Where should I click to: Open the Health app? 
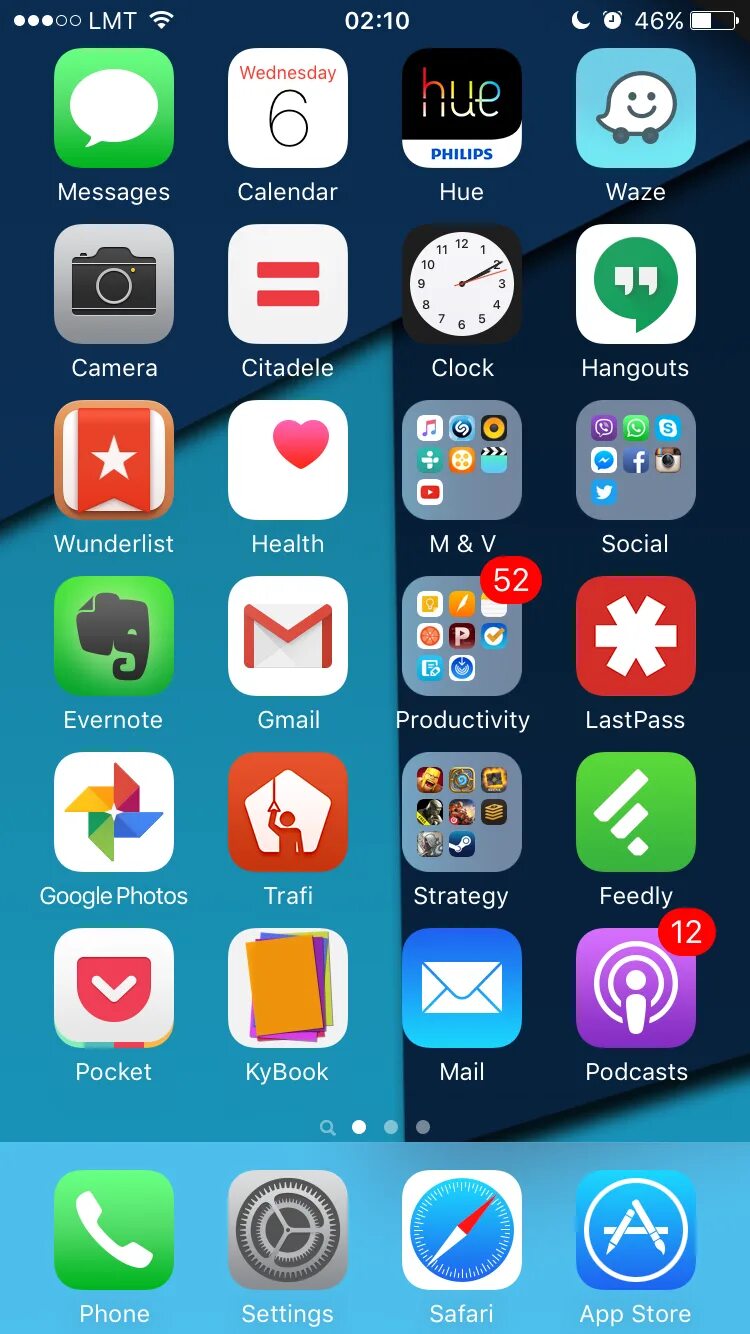(x=288, y=460)
